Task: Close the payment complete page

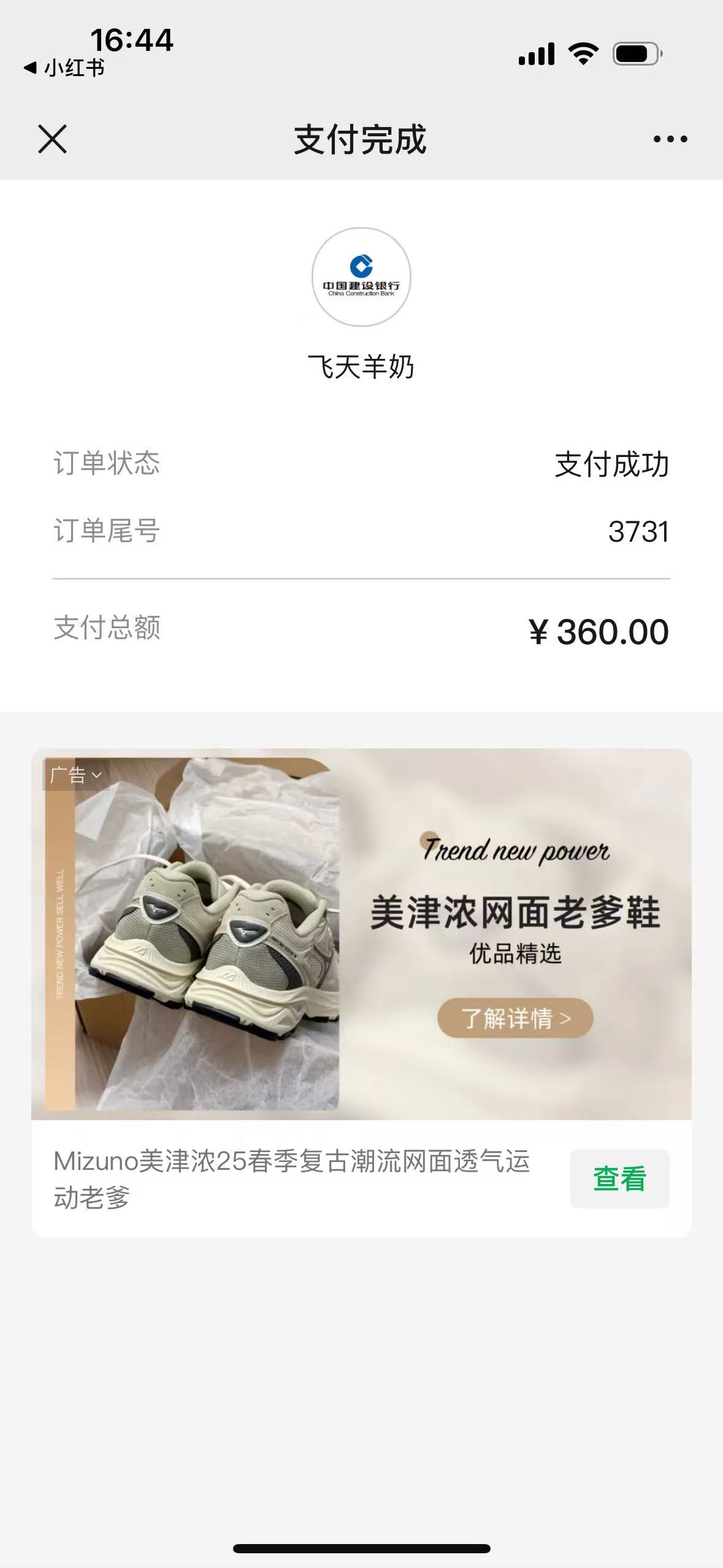Action: click(x=52, y=139)
